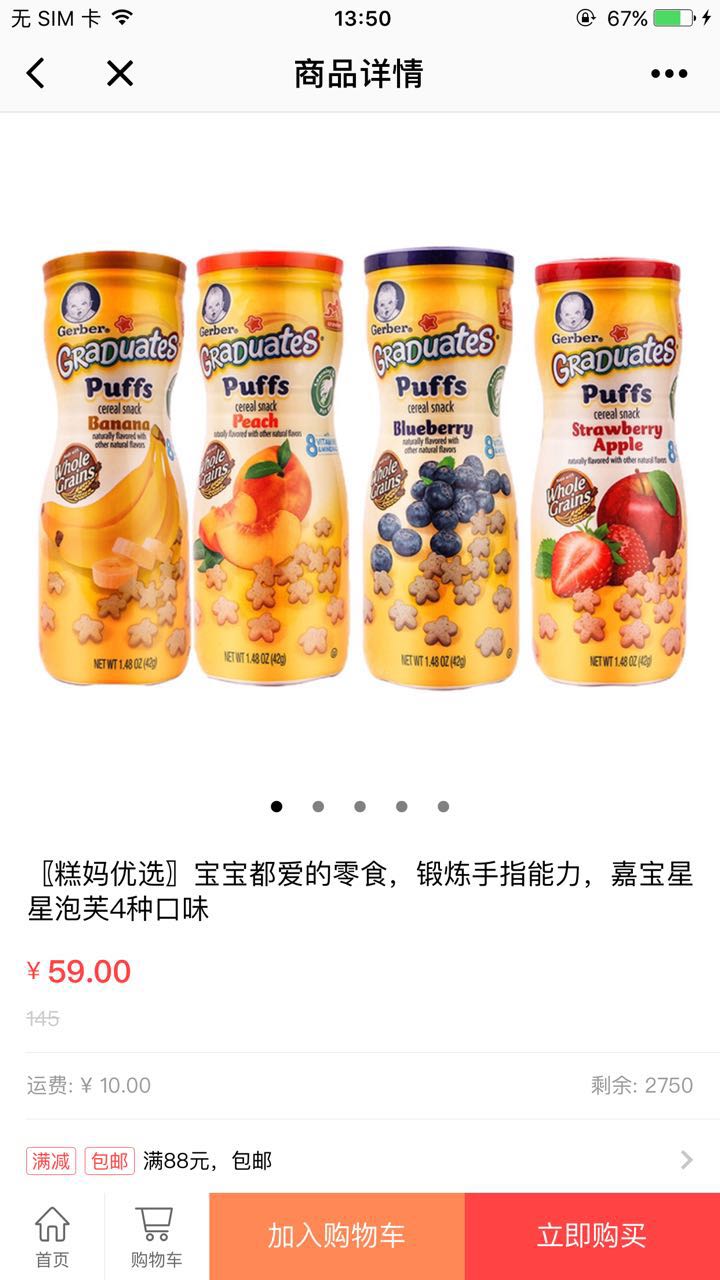Open the three-dot more menu

(x=669, y=73)
